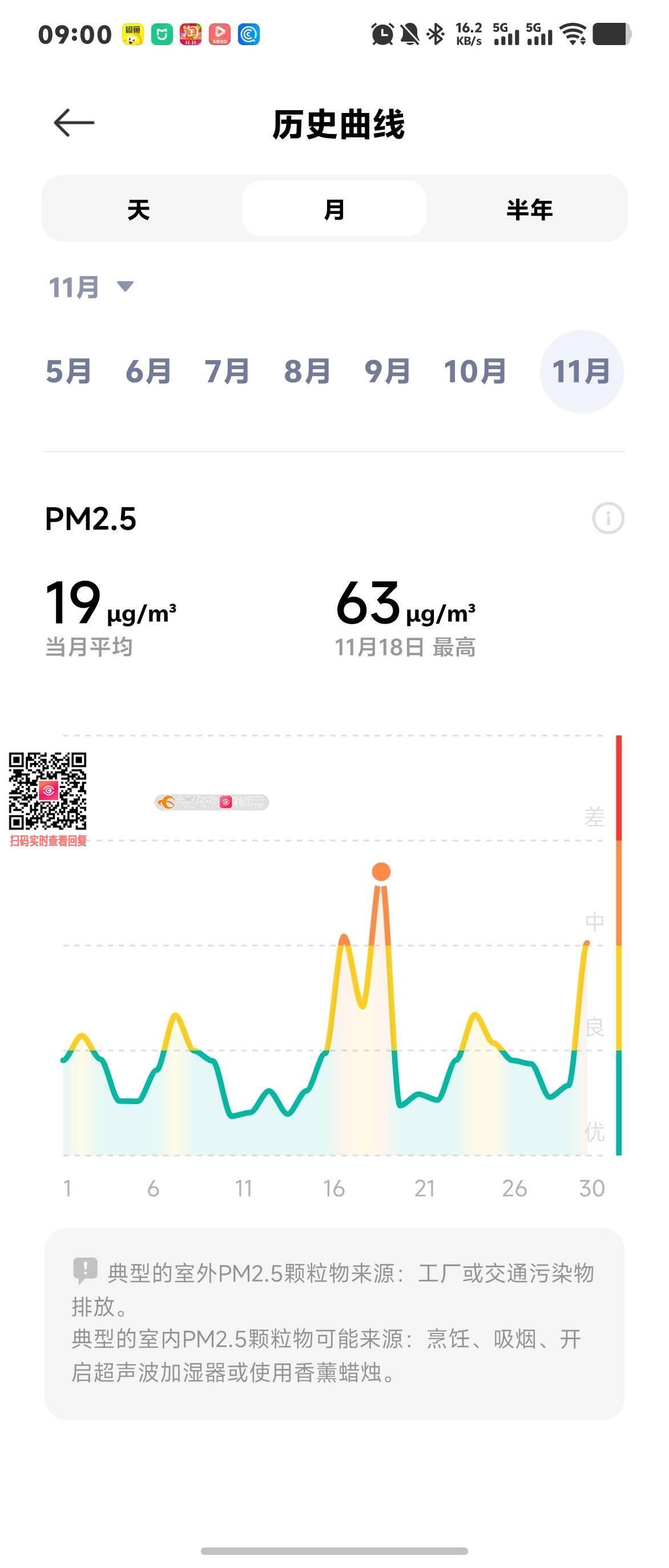Expand the 11月 month dropdown

pos(91,286)
